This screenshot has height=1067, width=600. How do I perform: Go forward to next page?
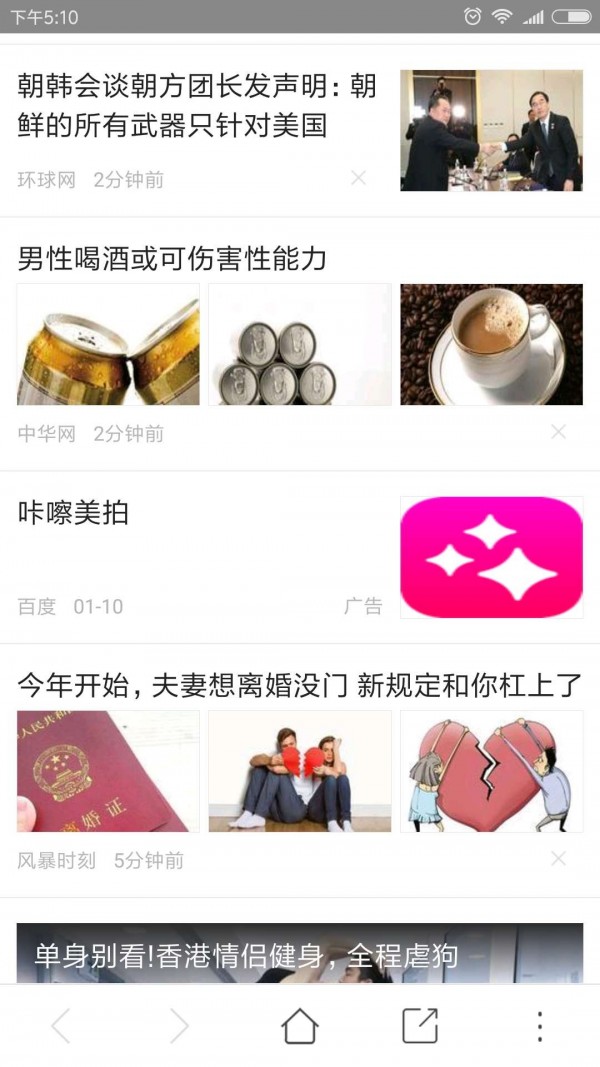tap(179, 1026)
